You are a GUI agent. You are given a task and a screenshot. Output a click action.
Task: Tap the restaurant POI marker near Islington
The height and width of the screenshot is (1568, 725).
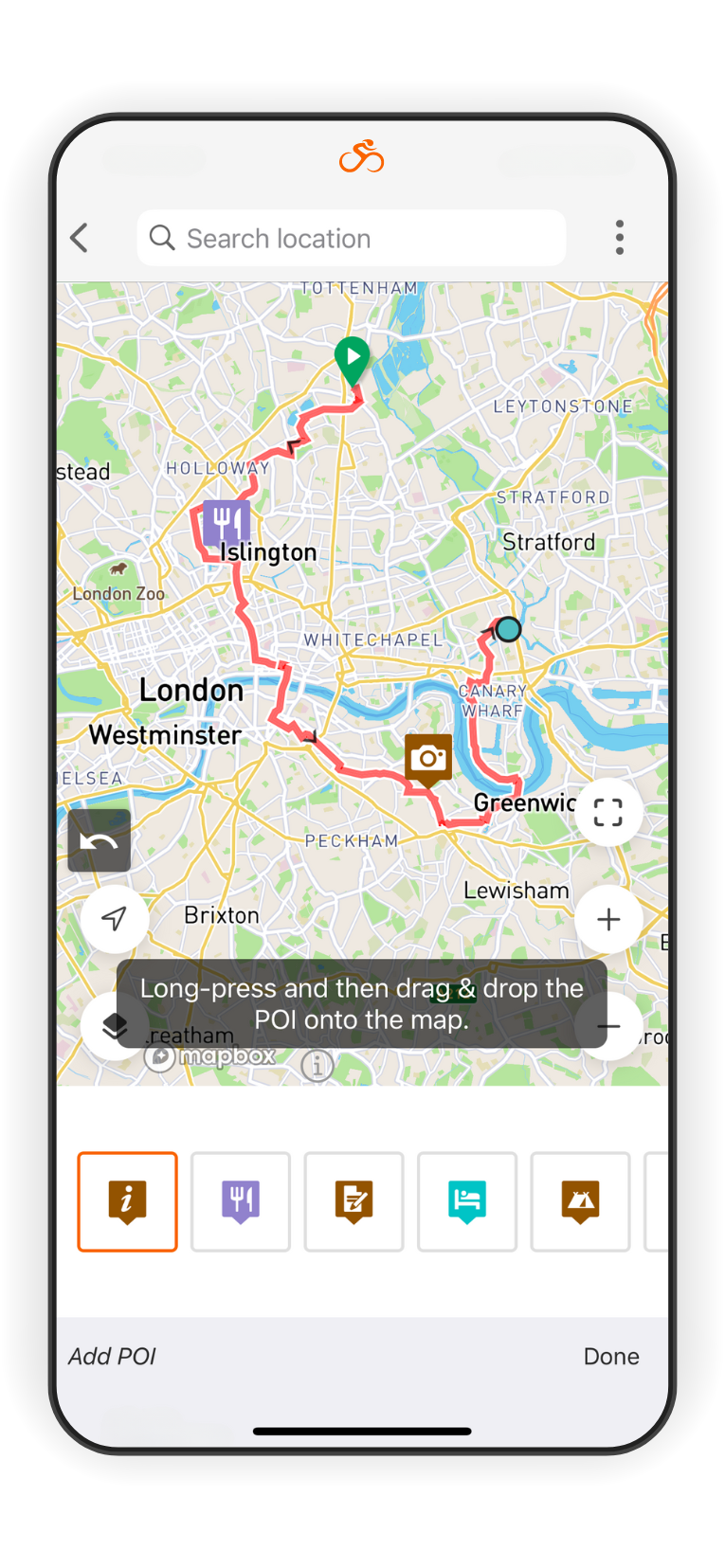[x=227, y=523]
